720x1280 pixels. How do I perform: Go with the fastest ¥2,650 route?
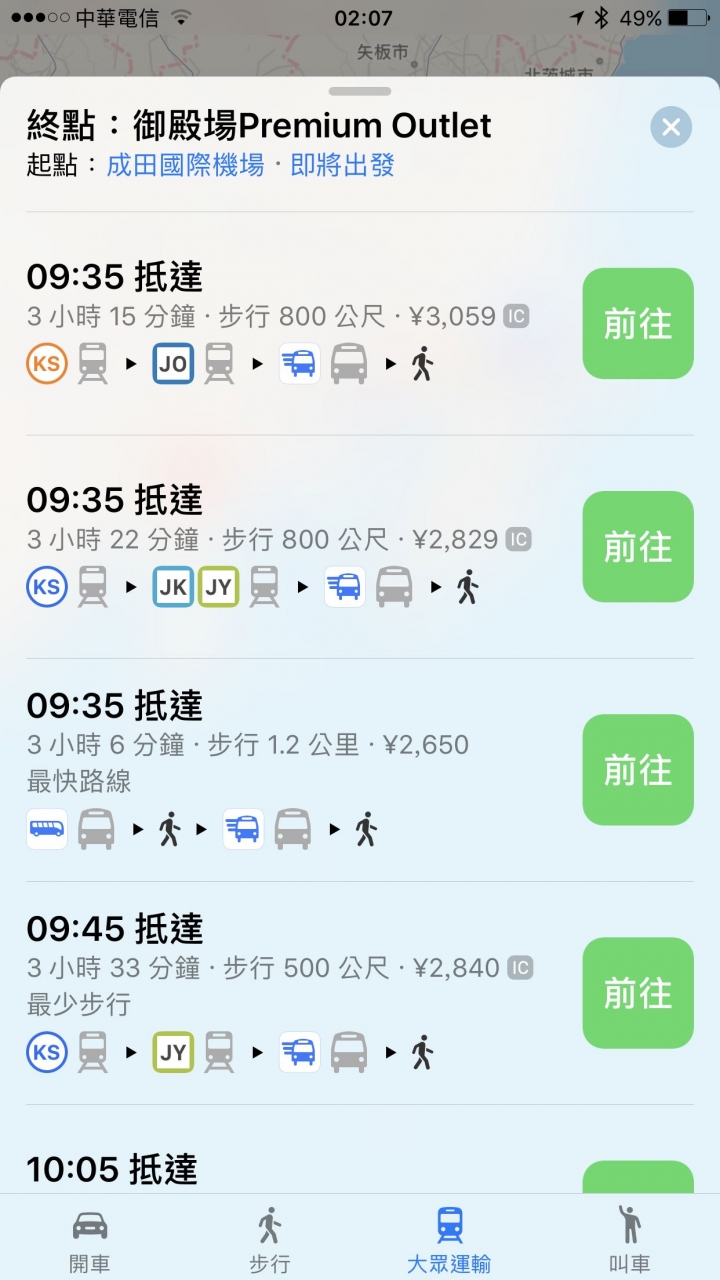[x=638, y=769]
